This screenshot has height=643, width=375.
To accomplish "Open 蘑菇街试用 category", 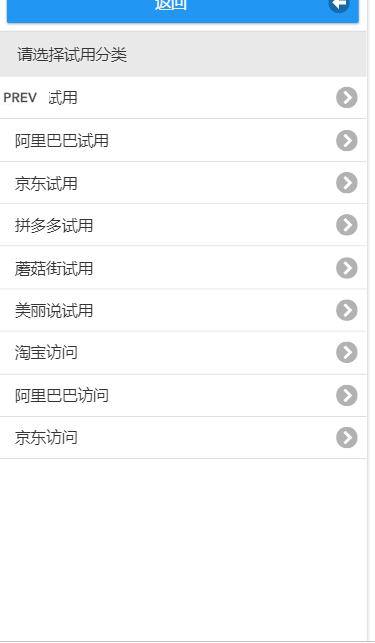I will 183,268.
